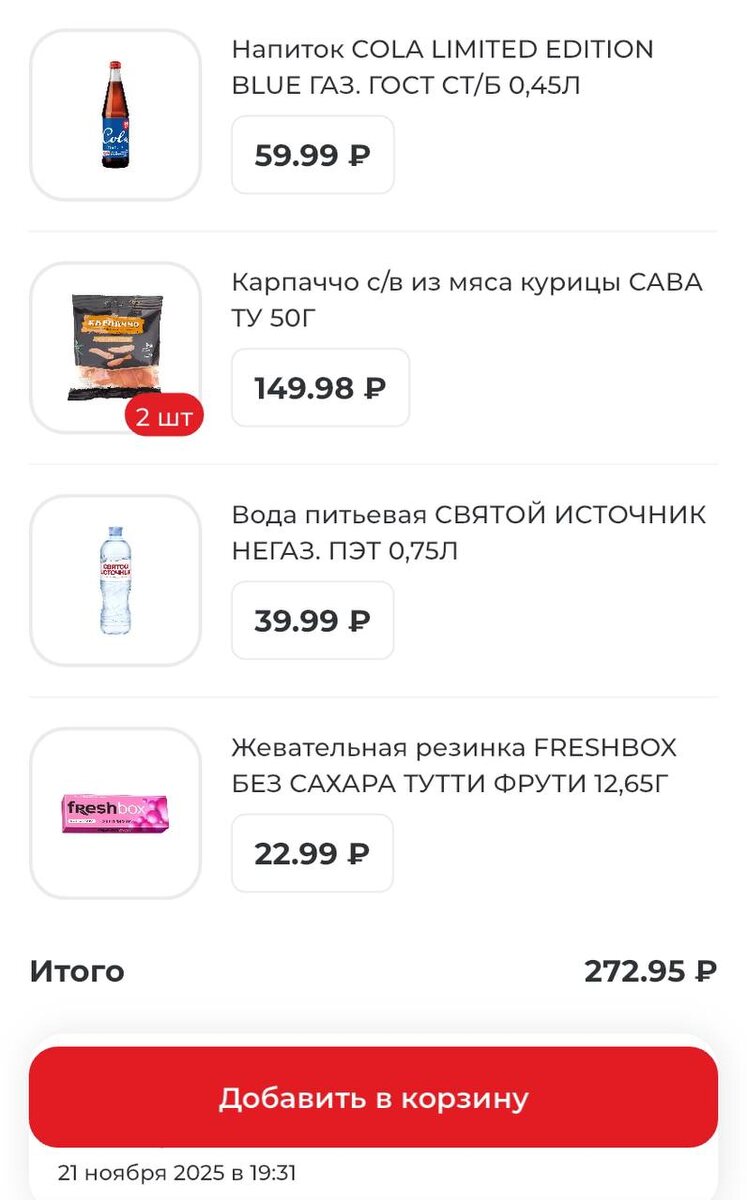
Task: Tap the 59.99 ₽ price button
Action: point(313,155)
